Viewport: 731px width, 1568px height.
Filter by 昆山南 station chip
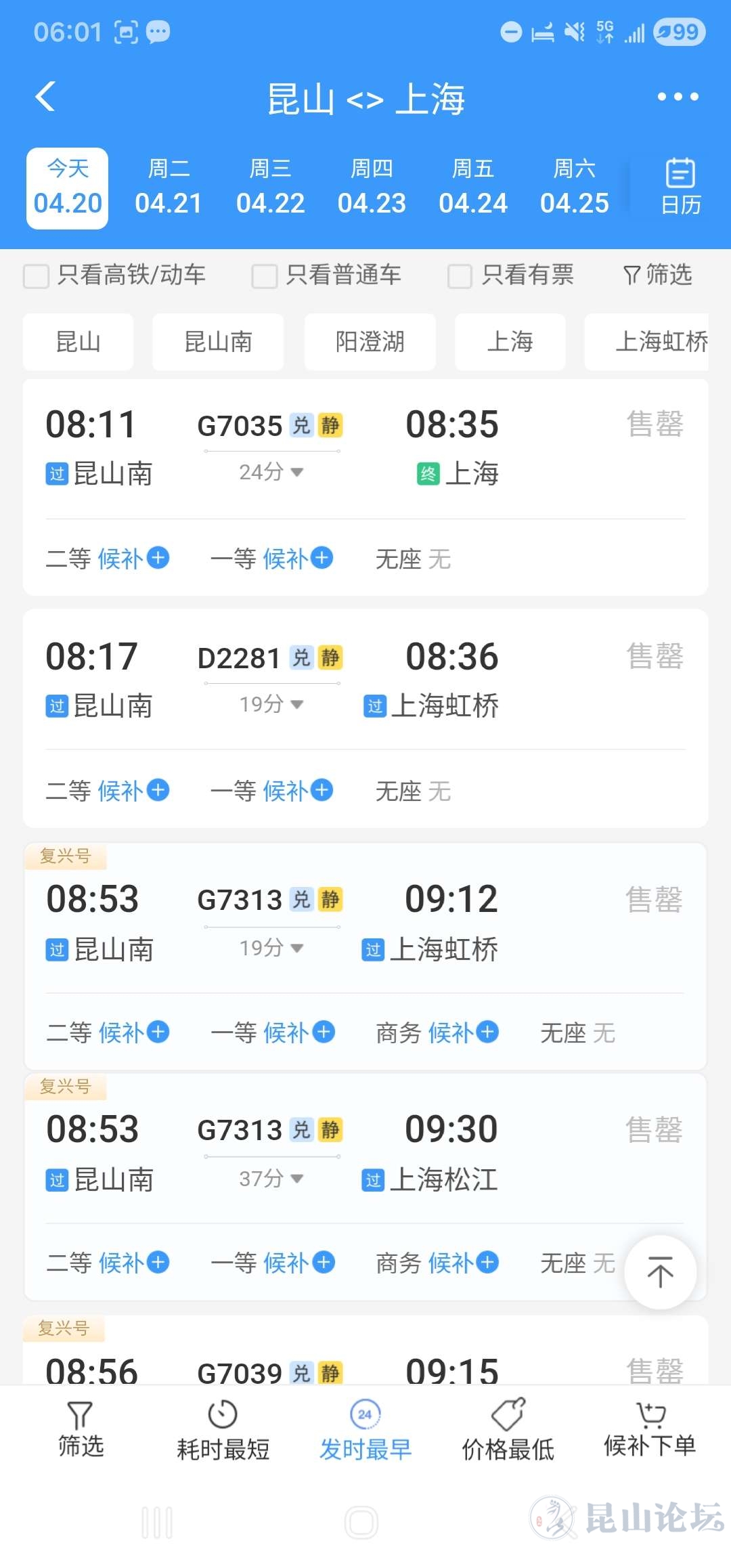tap(218, 342)
